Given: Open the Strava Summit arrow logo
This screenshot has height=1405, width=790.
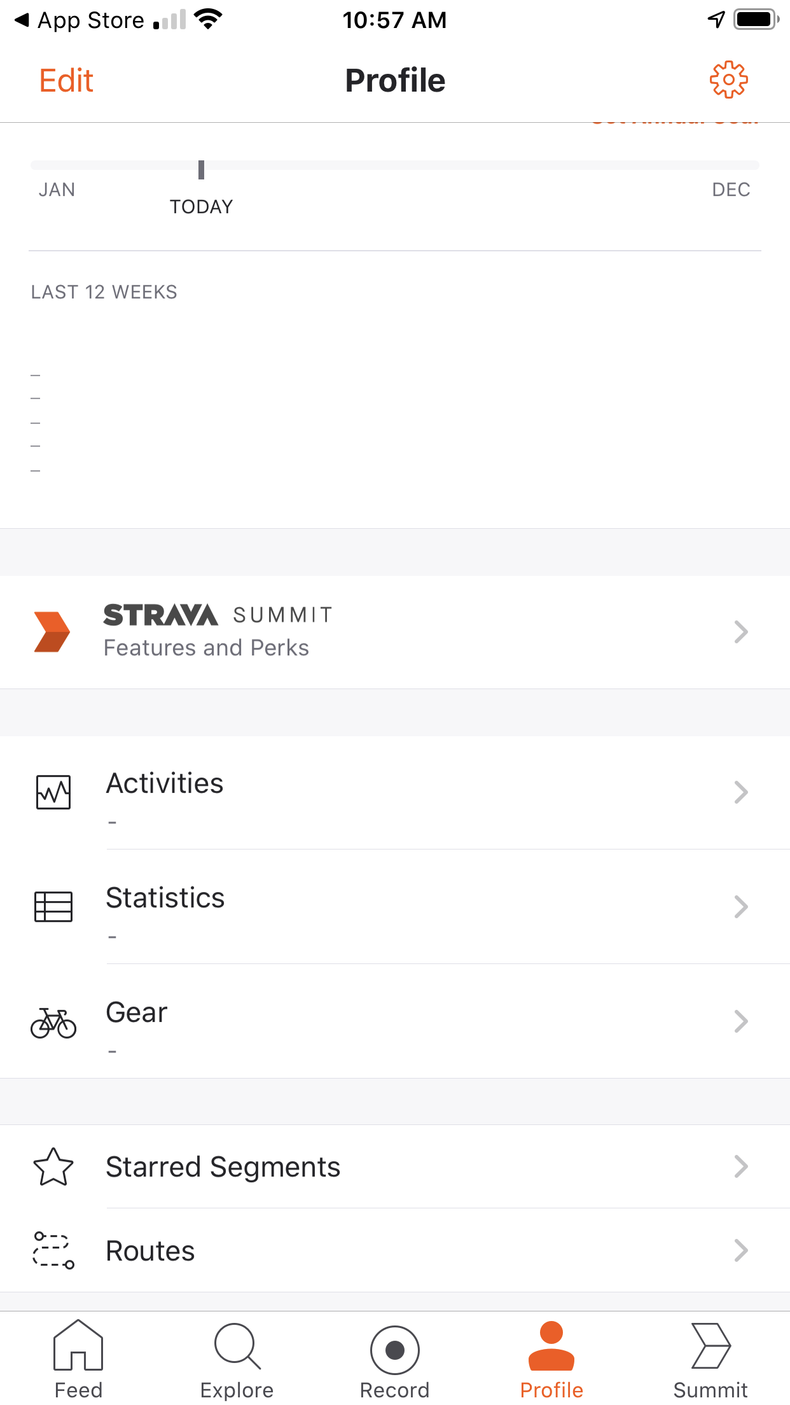Looking at the screenshot, I should [x=51, y=631].
